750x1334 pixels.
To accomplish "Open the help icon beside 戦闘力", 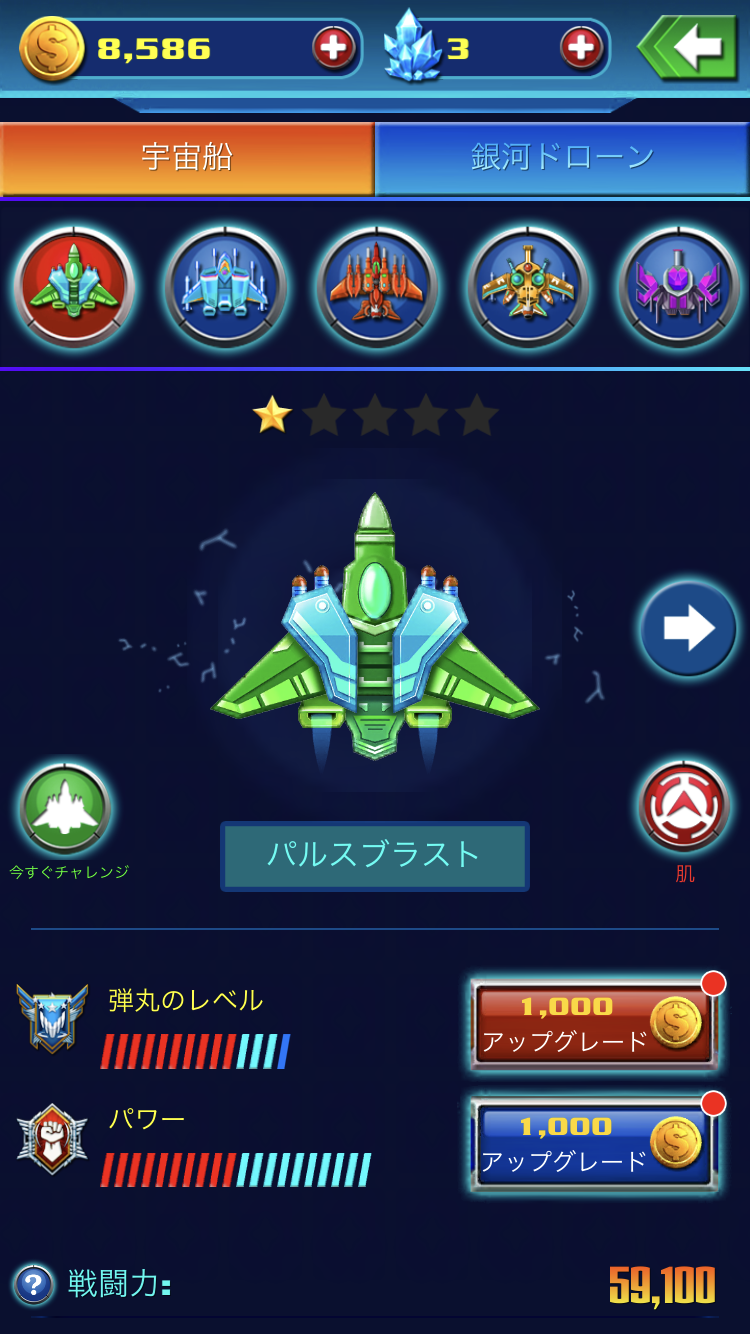I will click(x=34, y=1284).
